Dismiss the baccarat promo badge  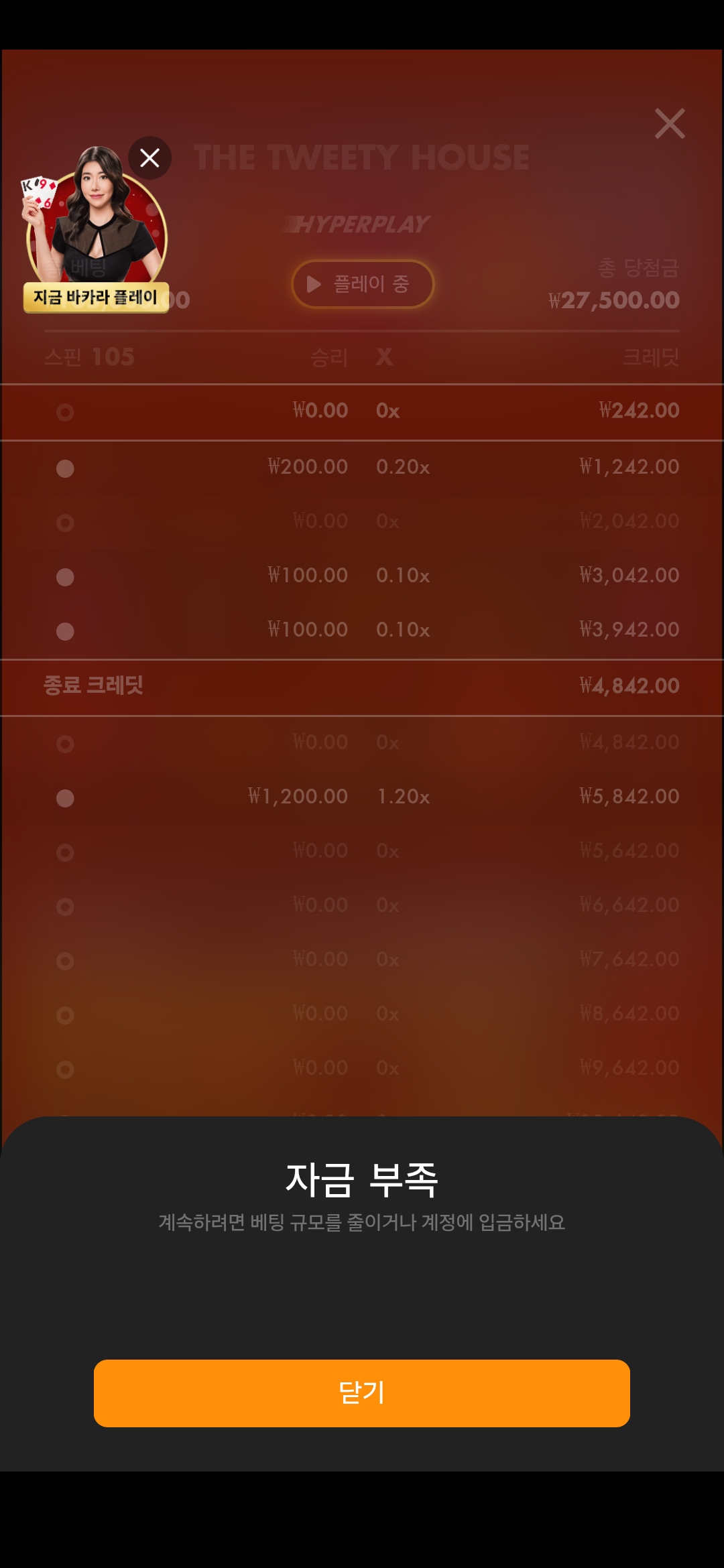point(149,158)
